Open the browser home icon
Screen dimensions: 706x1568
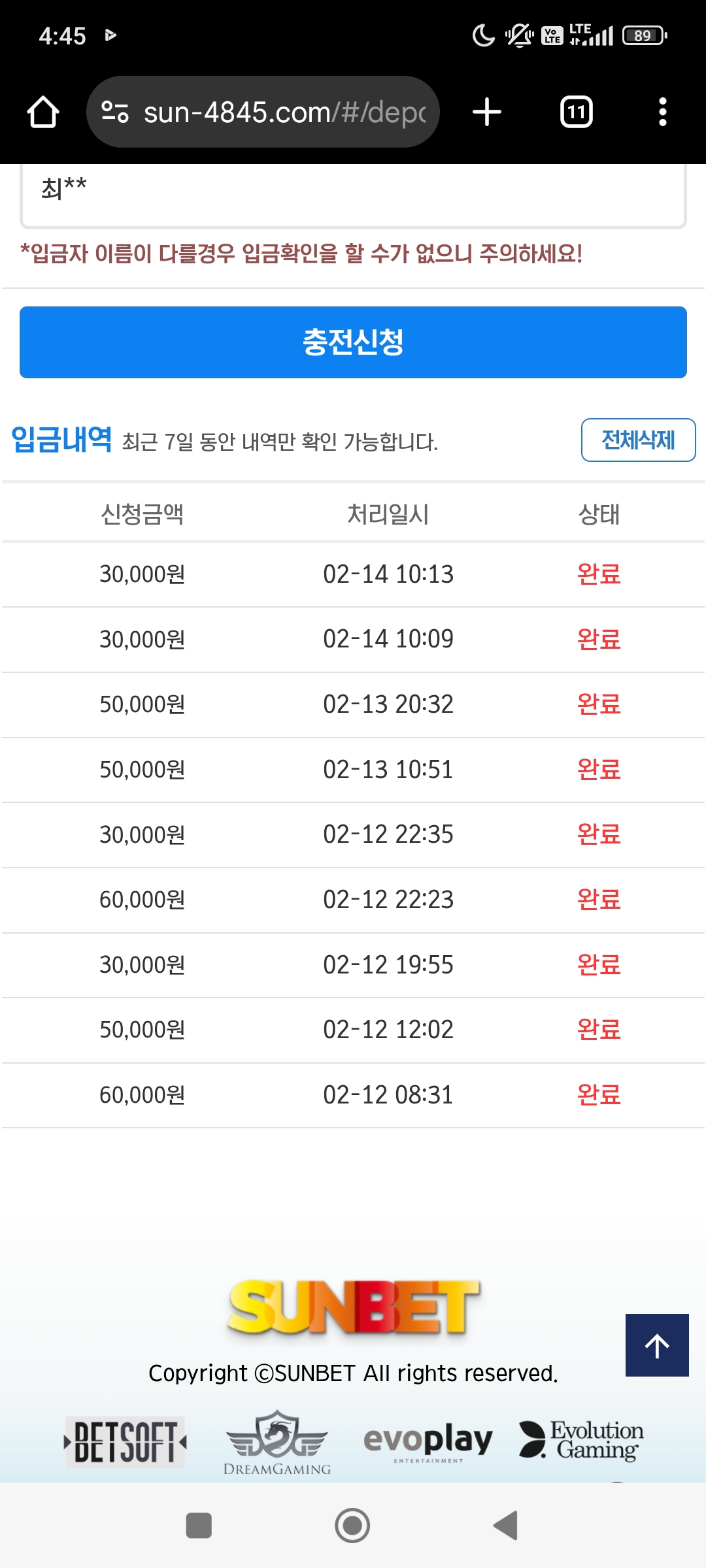tap(43, 112)
